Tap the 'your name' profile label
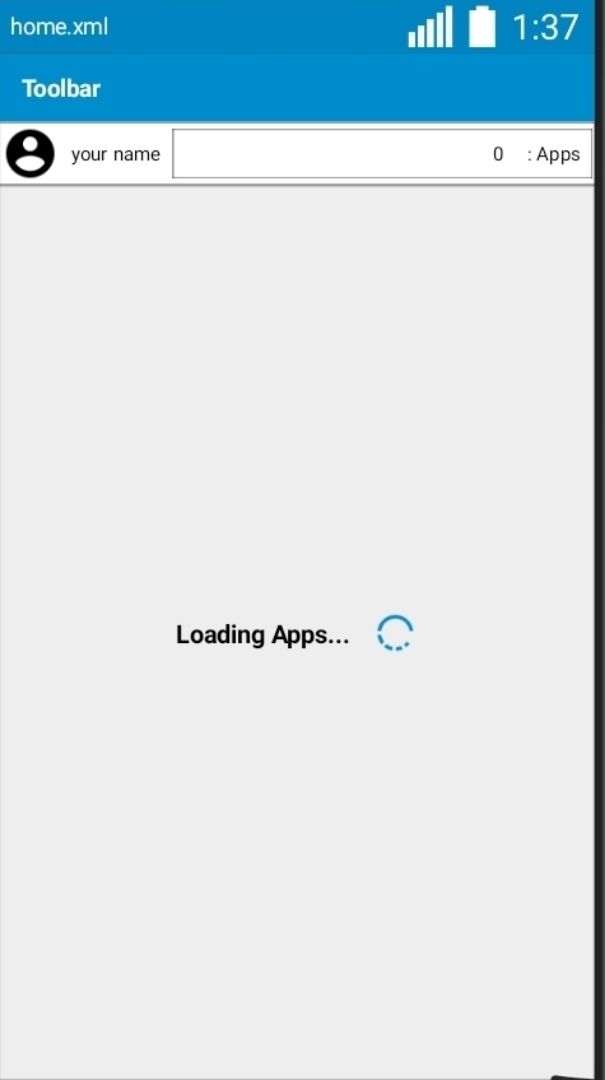Viewport: 605px width, 1080px height. (116, 154)
